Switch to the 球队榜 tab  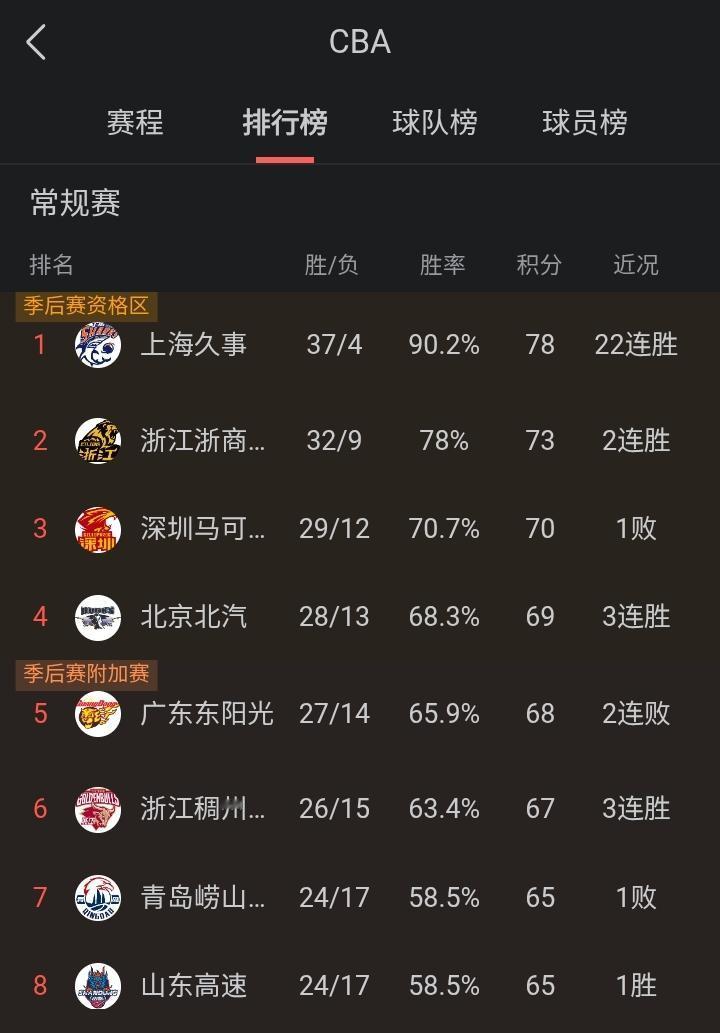coord(435,122)
